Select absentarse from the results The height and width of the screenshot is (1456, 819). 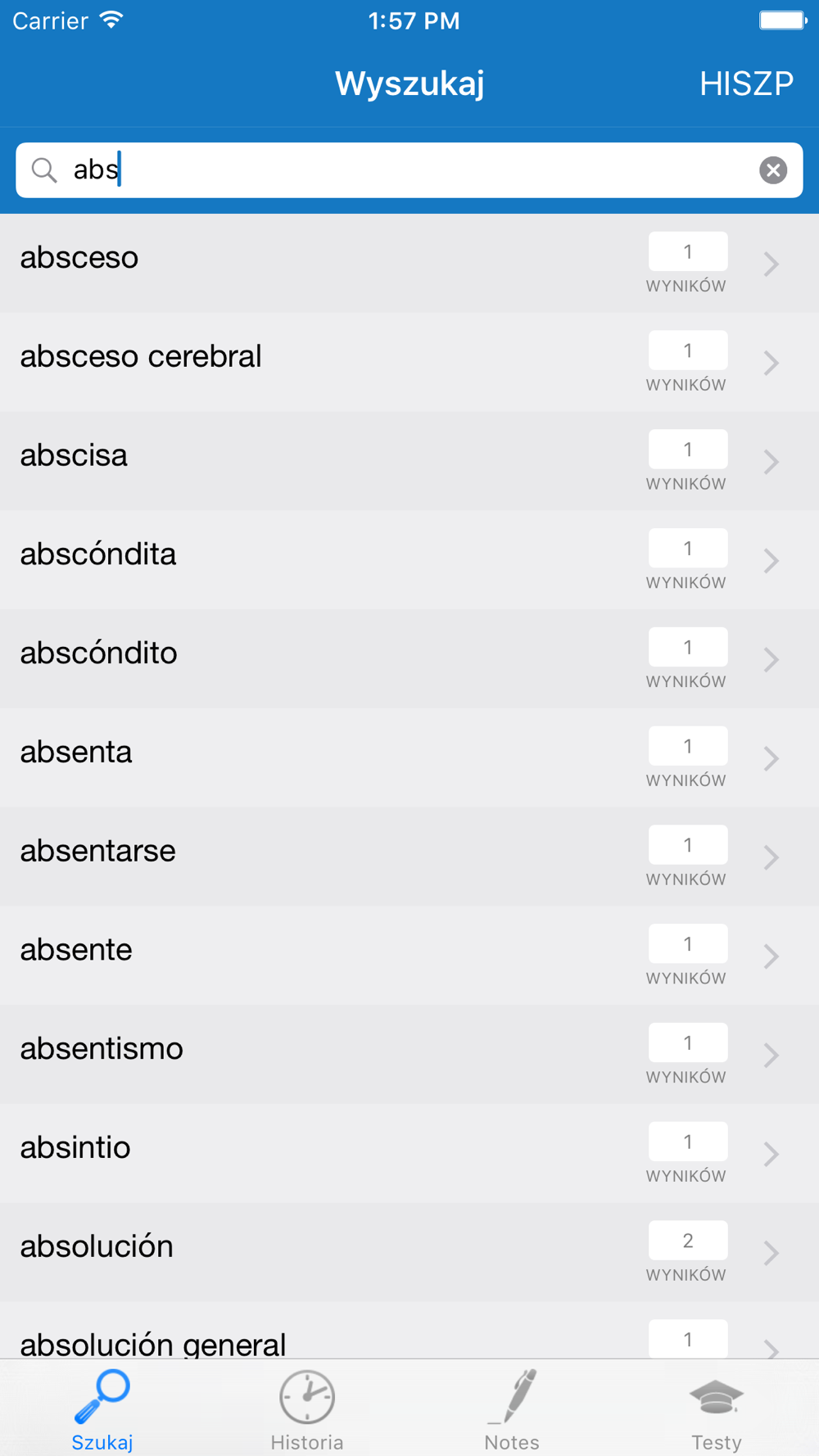409,857
